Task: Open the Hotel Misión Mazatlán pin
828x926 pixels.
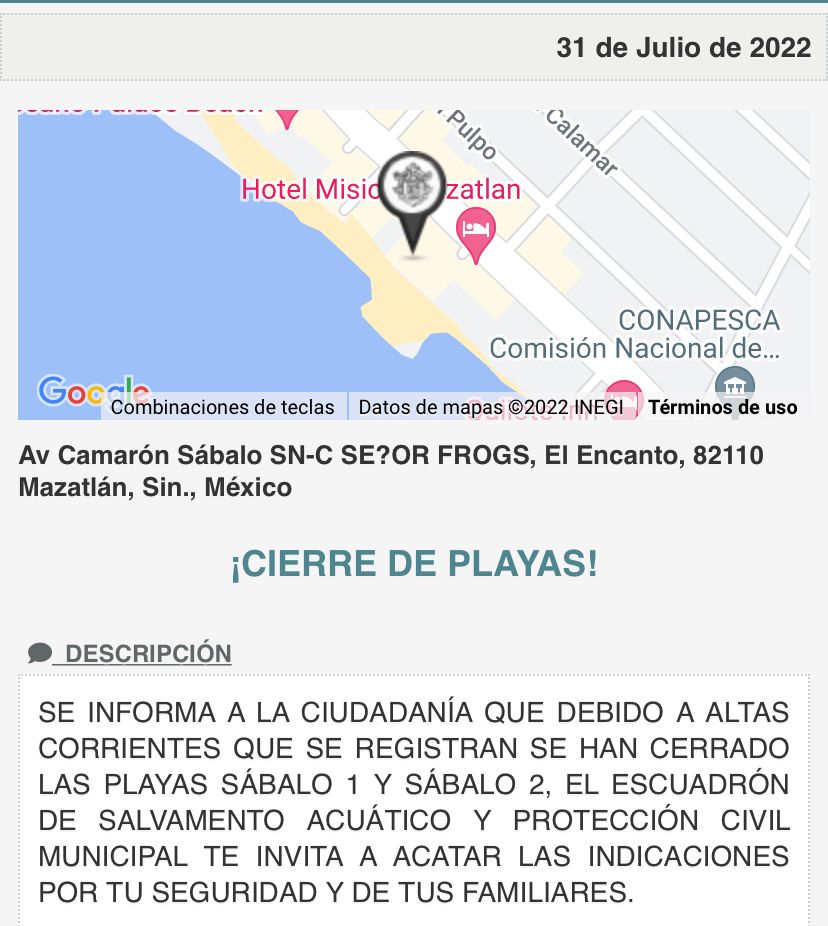Action: [x=476, y=230]
